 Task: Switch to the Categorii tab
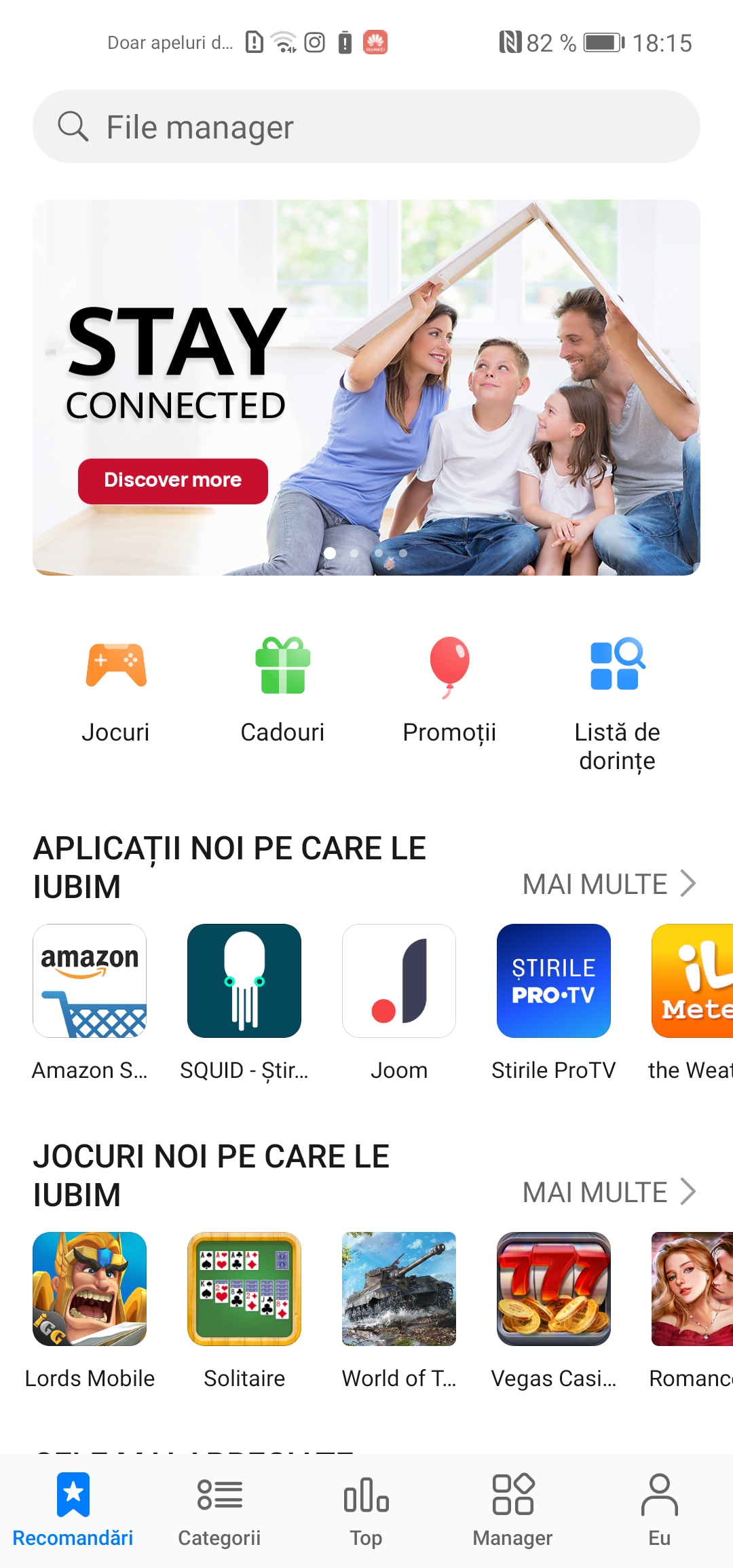219,1510
